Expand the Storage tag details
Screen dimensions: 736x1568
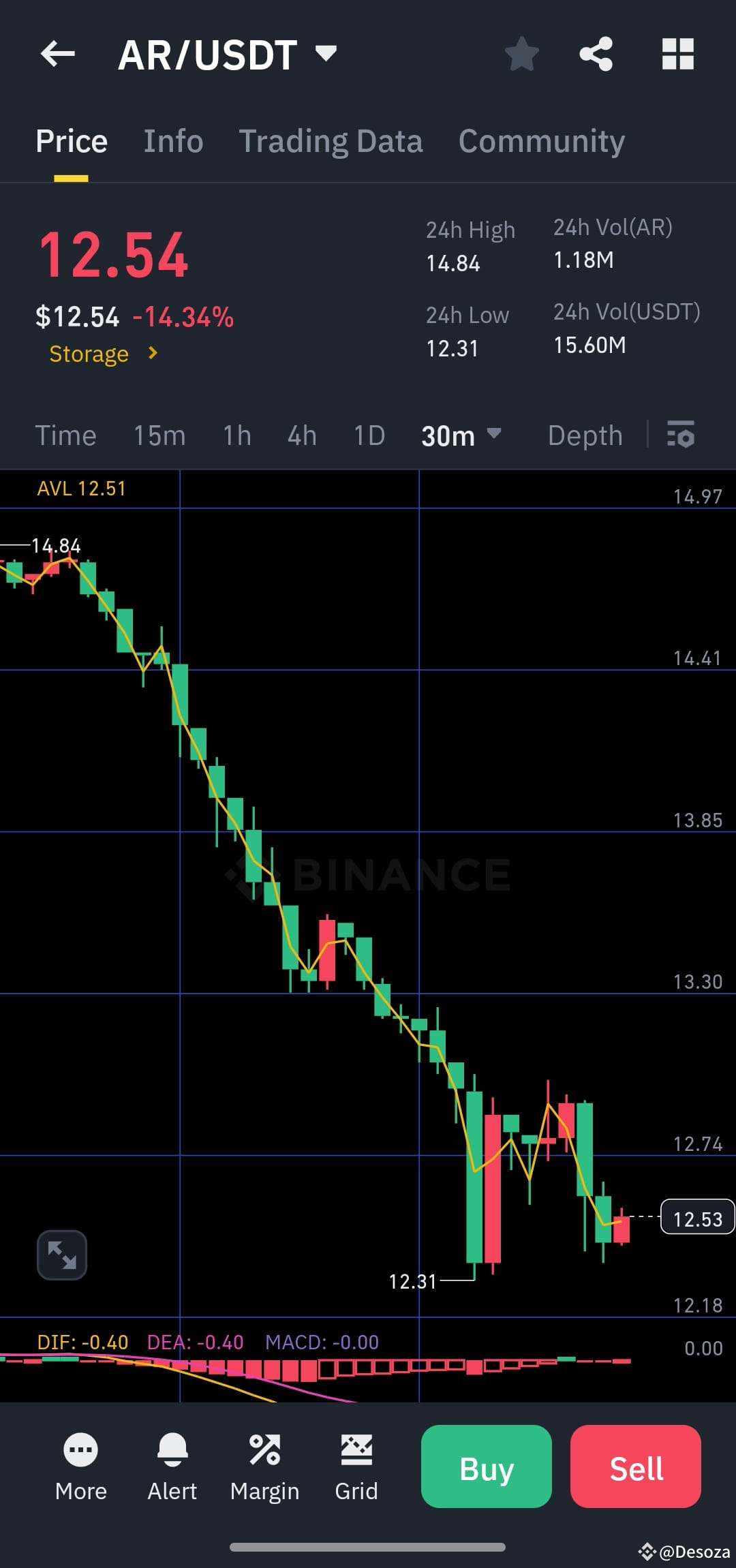coord(102,354)
